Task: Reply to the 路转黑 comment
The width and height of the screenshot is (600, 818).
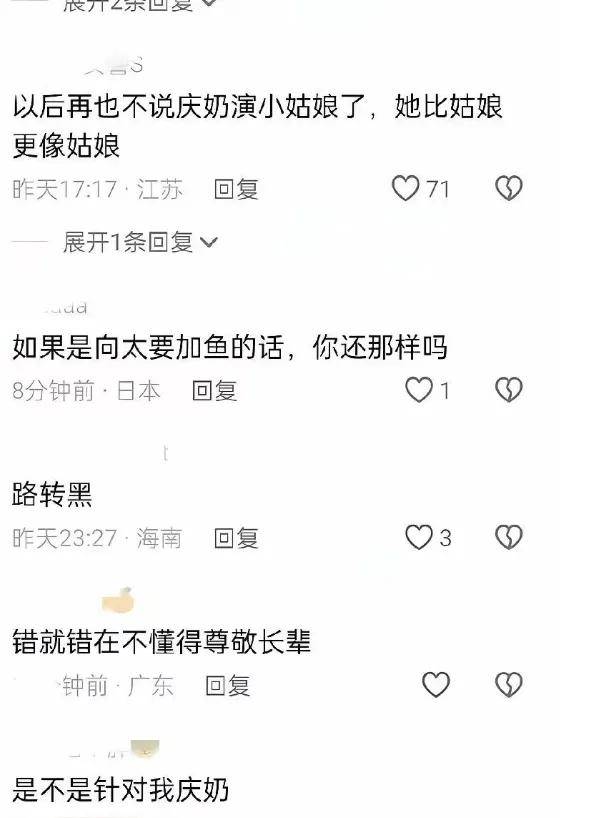Action: point(236,538)
